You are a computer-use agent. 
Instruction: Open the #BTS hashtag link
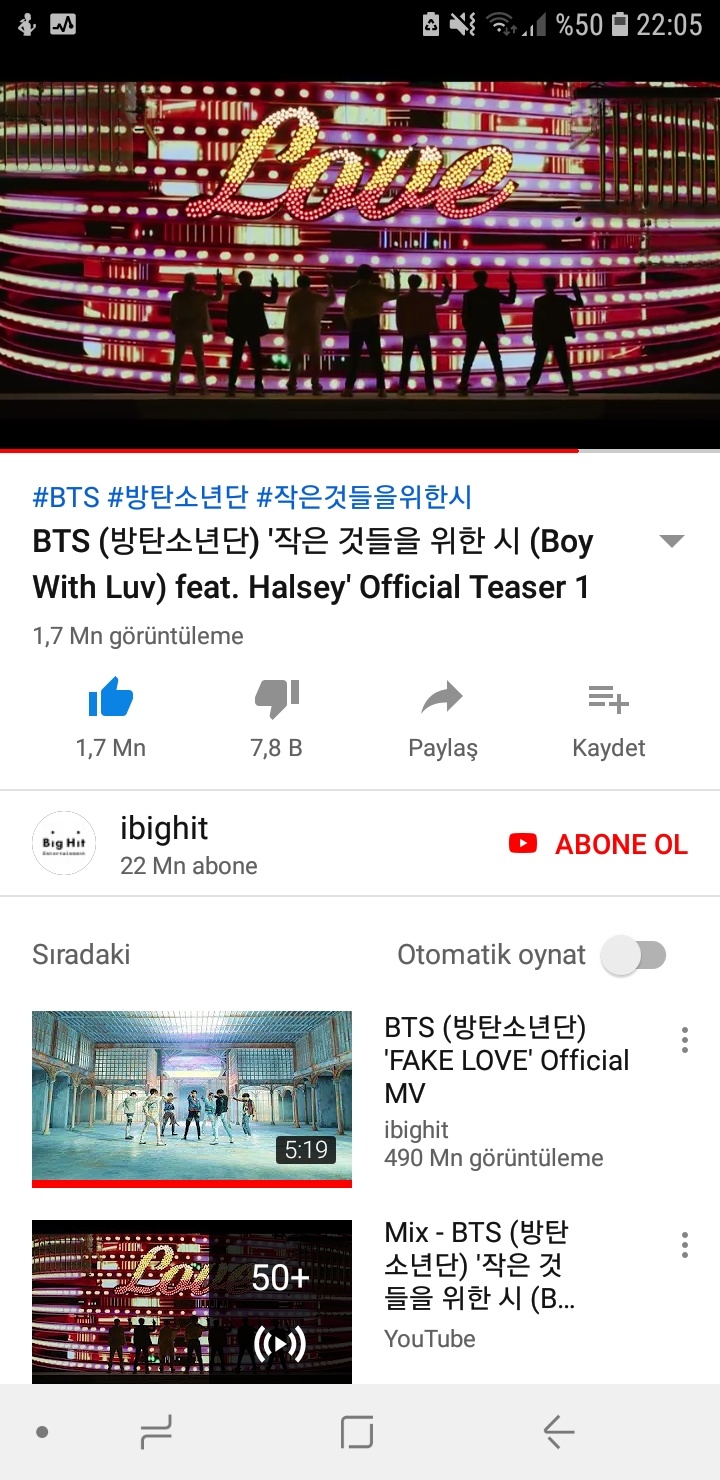(65, 496)
